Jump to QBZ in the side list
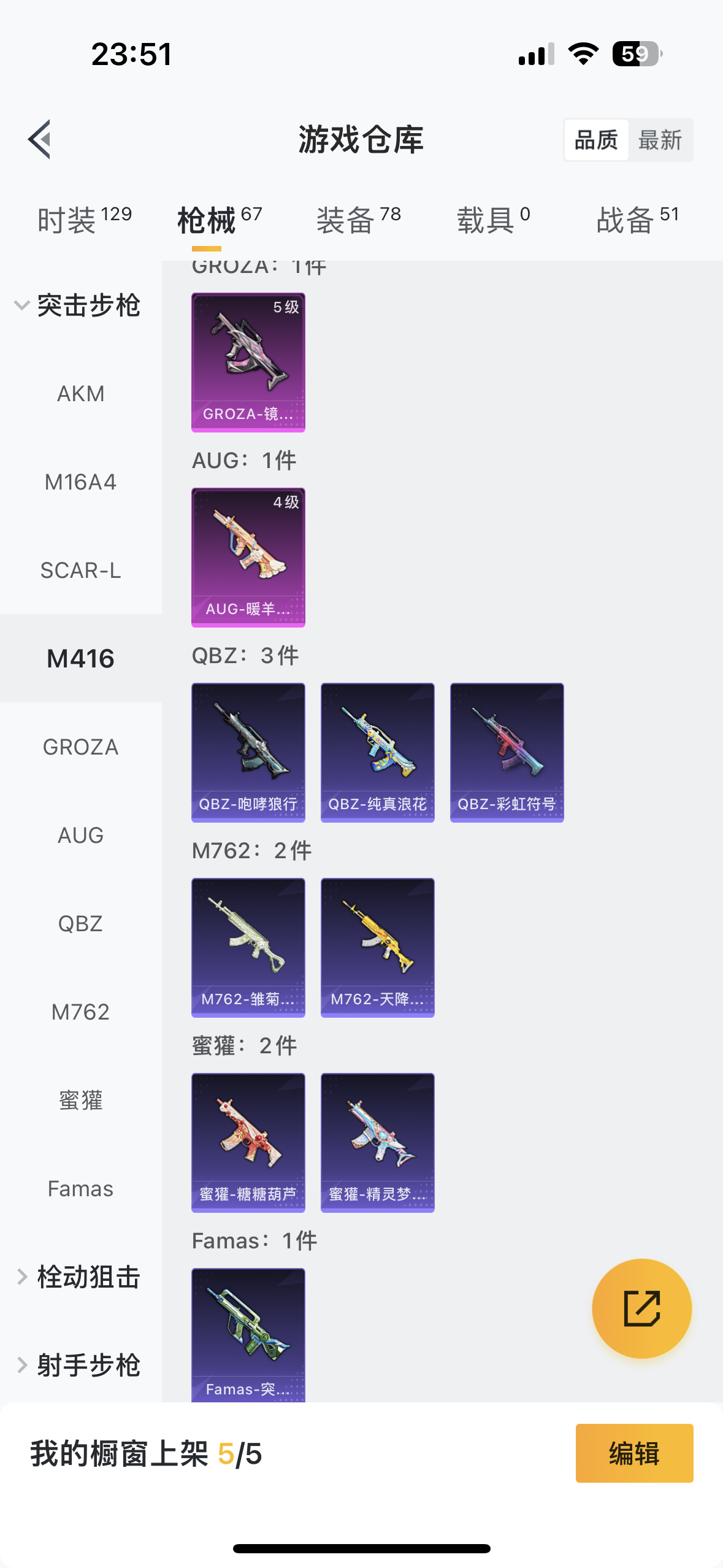The height and width of the screenshot is (1568, 723). (x=80, y=924)
